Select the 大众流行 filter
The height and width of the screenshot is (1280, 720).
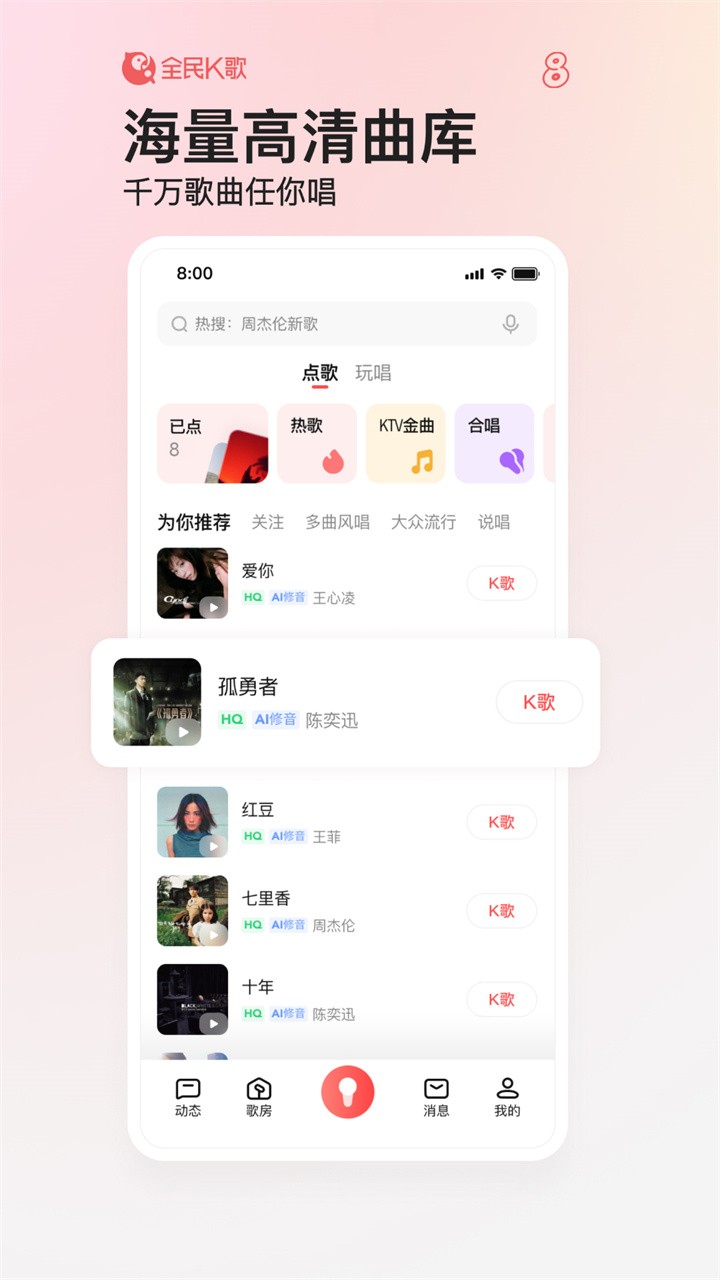pyautogui.click(x=425, y=522)
